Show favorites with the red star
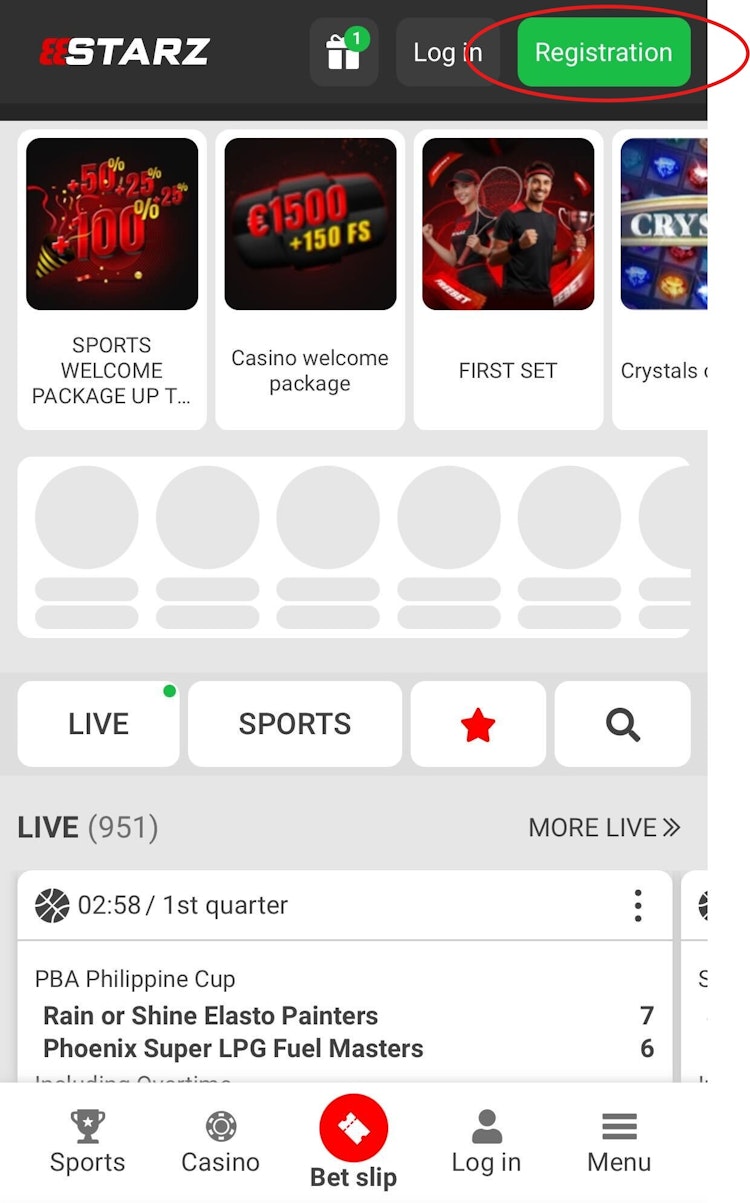750x1203 pixels. pos(478,724)
